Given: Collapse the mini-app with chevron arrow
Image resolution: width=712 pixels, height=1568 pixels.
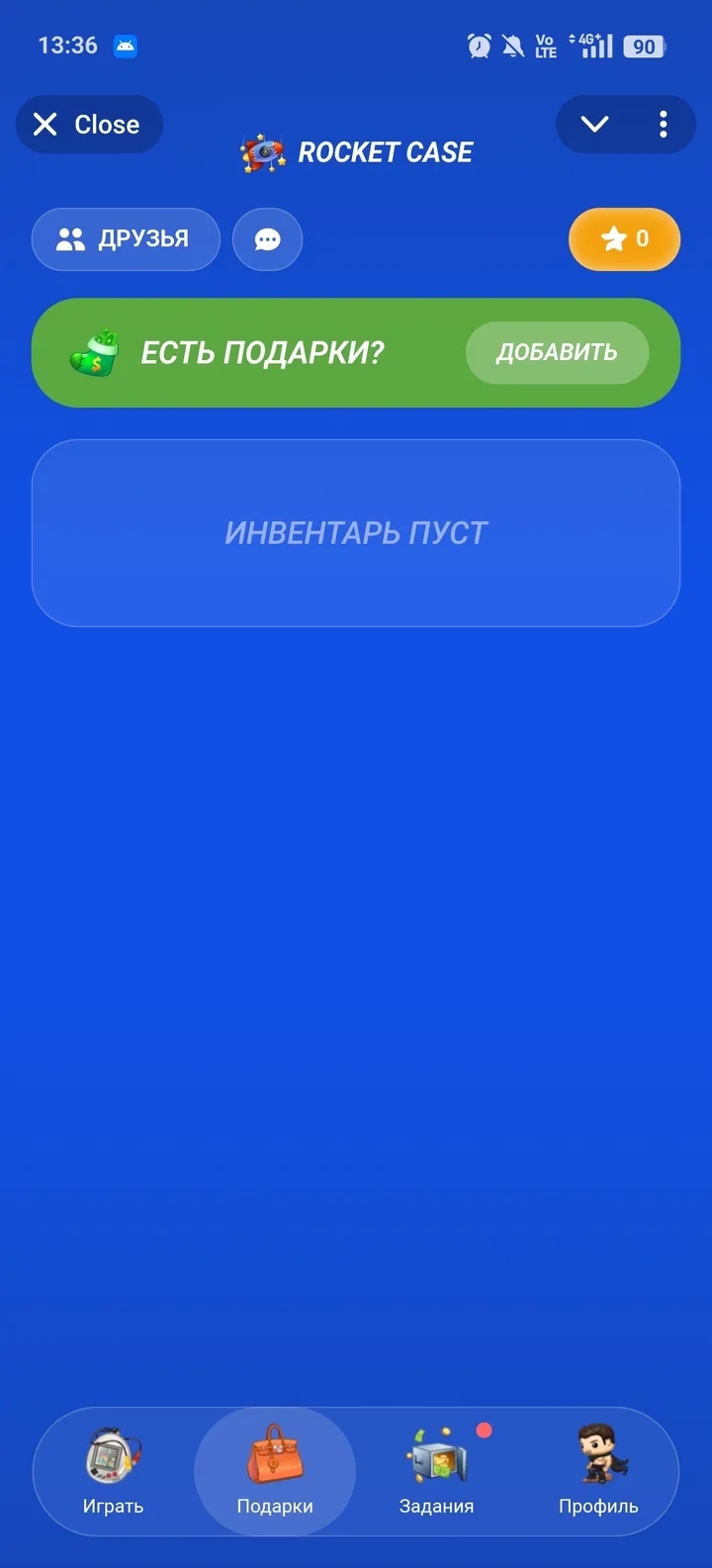Looking at the screenshot, I should click(x=594, y=124).
